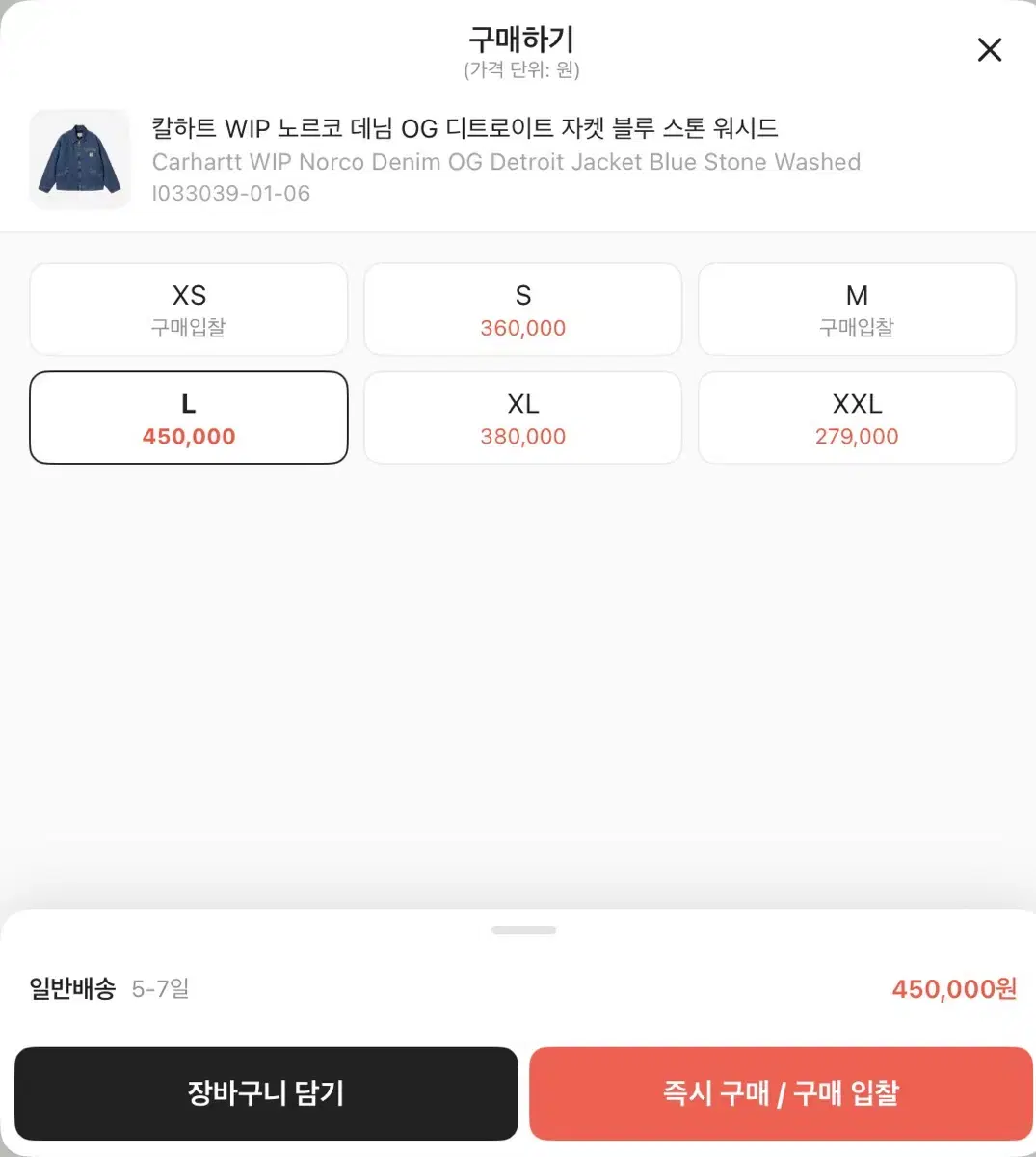
Task: Select size S priced 360,000
Action: pos(522,309)
